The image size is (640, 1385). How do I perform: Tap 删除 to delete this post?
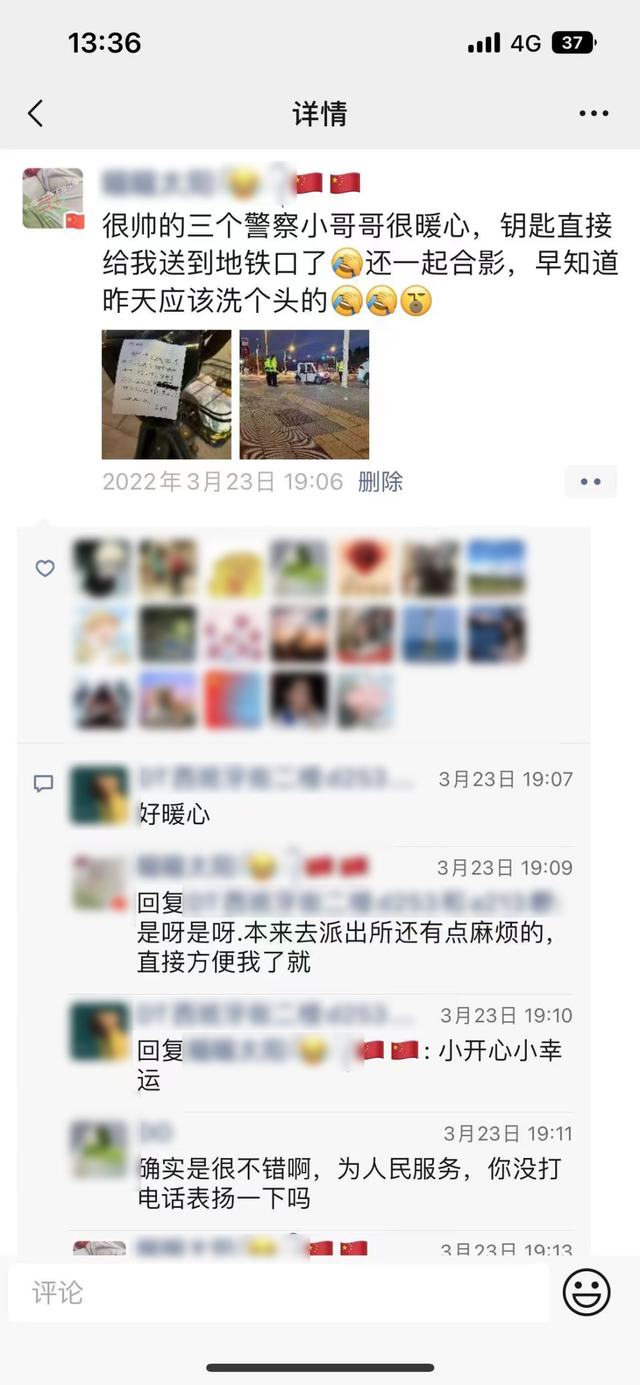(380, 482)
